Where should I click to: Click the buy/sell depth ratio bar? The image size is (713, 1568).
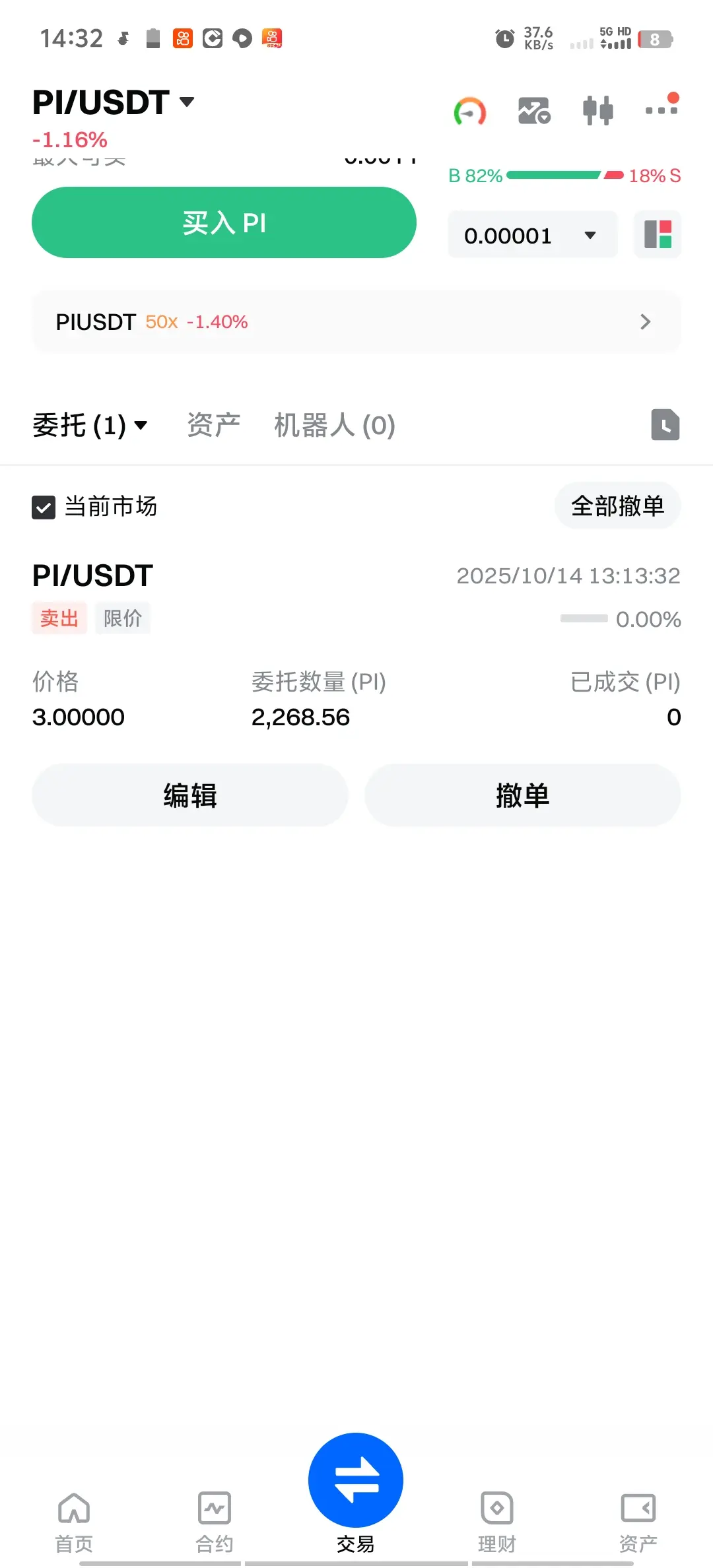(564, 176)
